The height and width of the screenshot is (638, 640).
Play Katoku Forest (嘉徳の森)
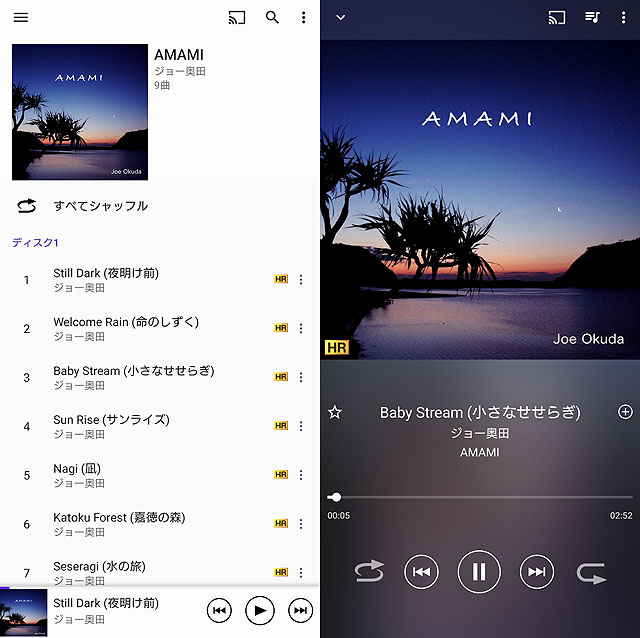click(119, 524)
